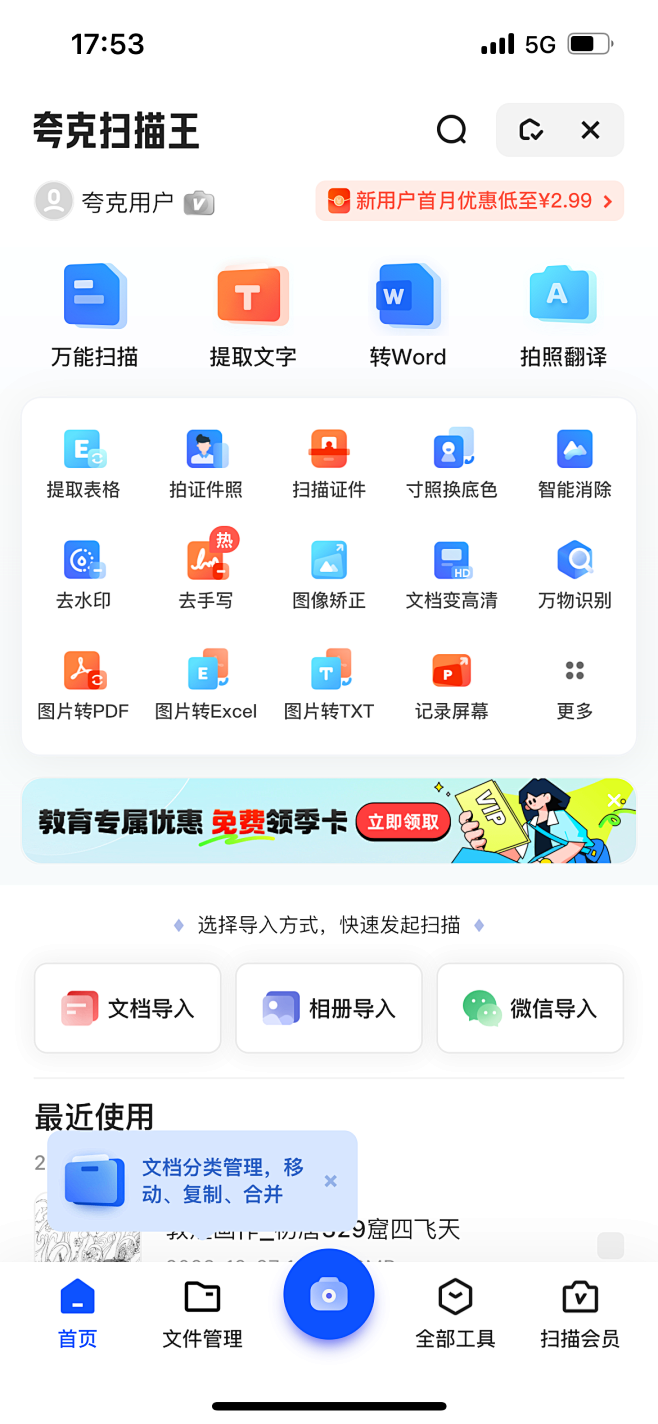Screen dimensions: 658x1424
Task: Open the 扫描证件 tool
Action: [x=329, y=464]
